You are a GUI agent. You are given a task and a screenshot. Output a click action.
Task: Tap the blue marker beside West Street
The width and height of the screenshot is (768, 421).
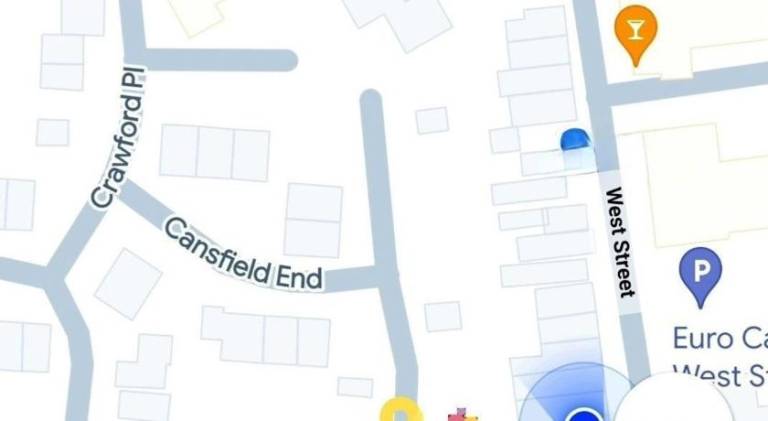pyautogui.click(x=575, y=140)
